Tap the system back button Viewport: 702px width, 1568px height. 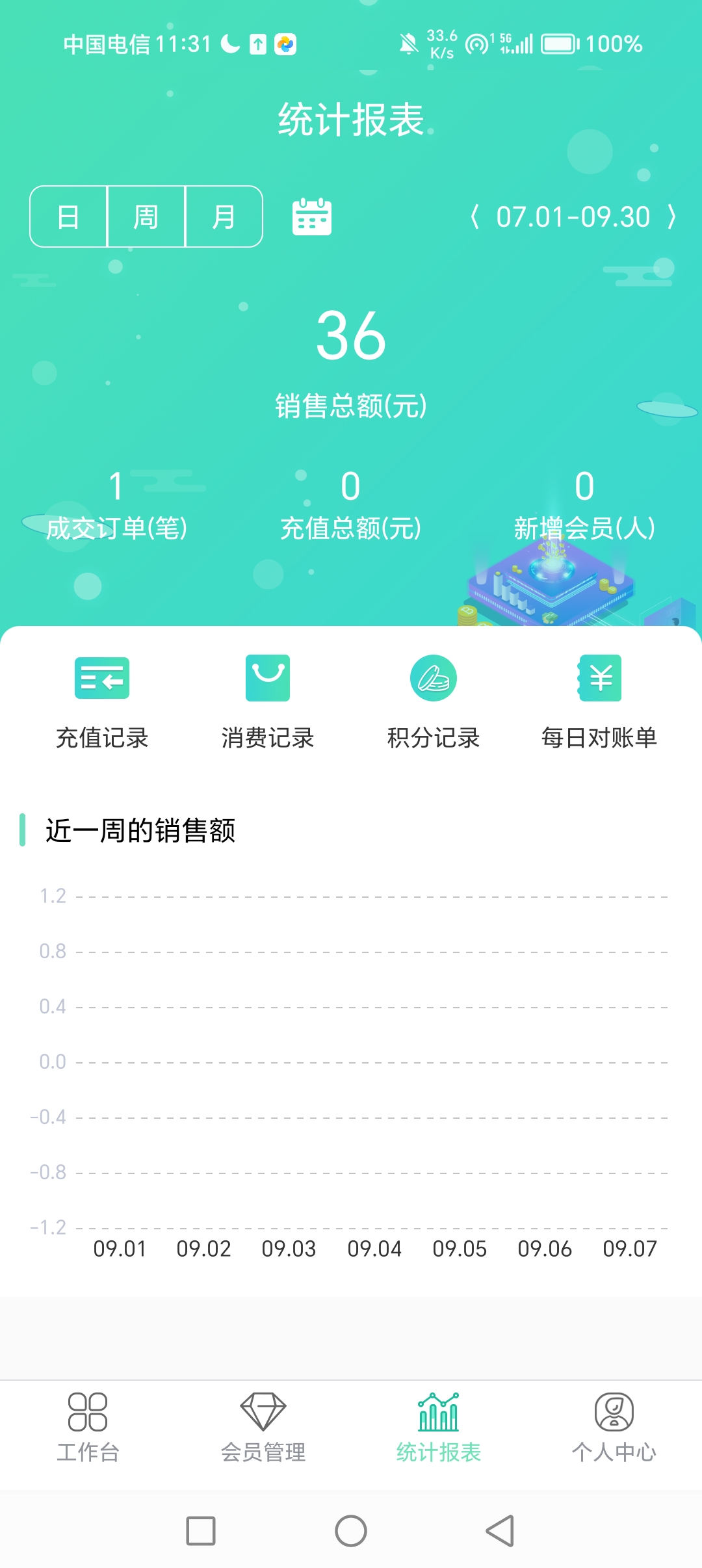click(500, 1531)
